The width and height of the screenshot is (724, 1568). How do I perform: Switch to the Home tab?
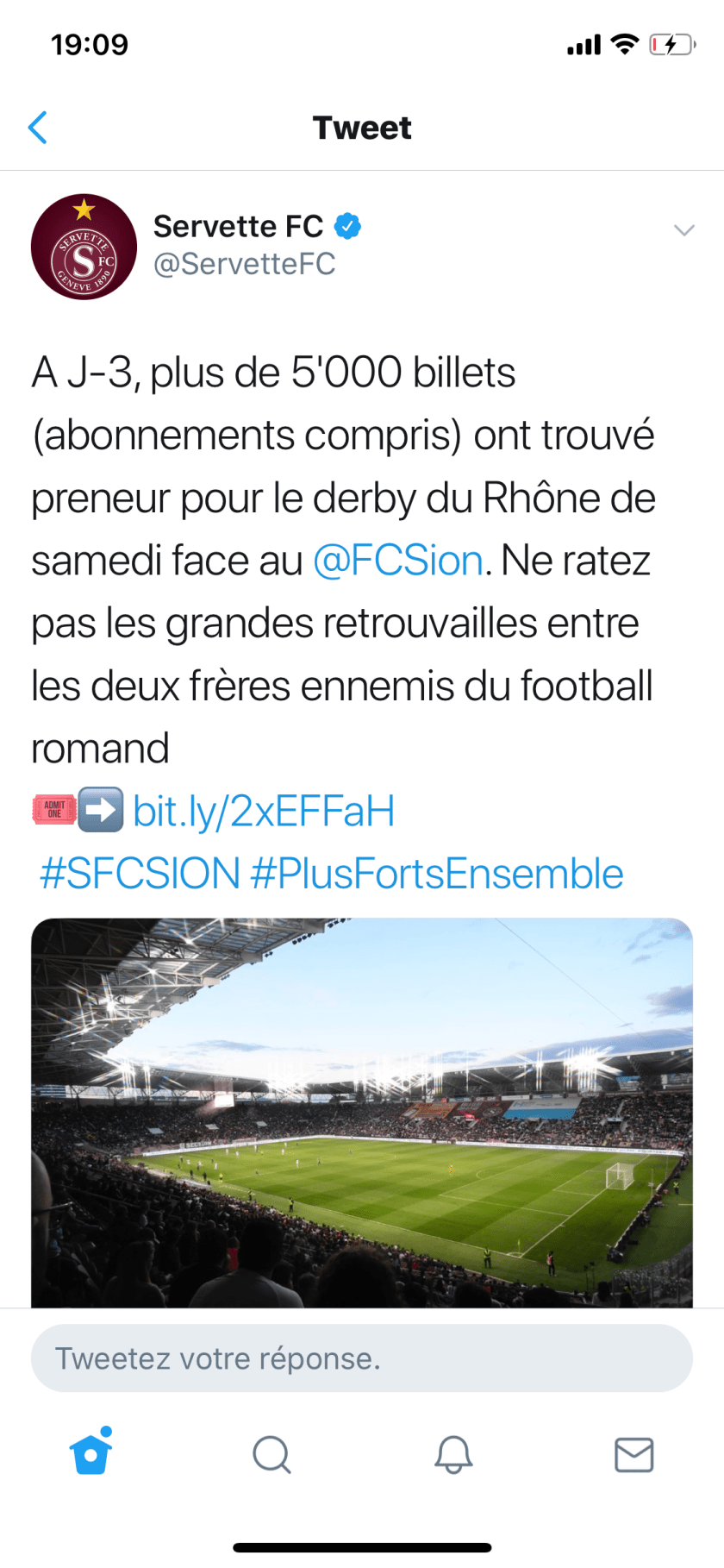[x=91, y=1454]
